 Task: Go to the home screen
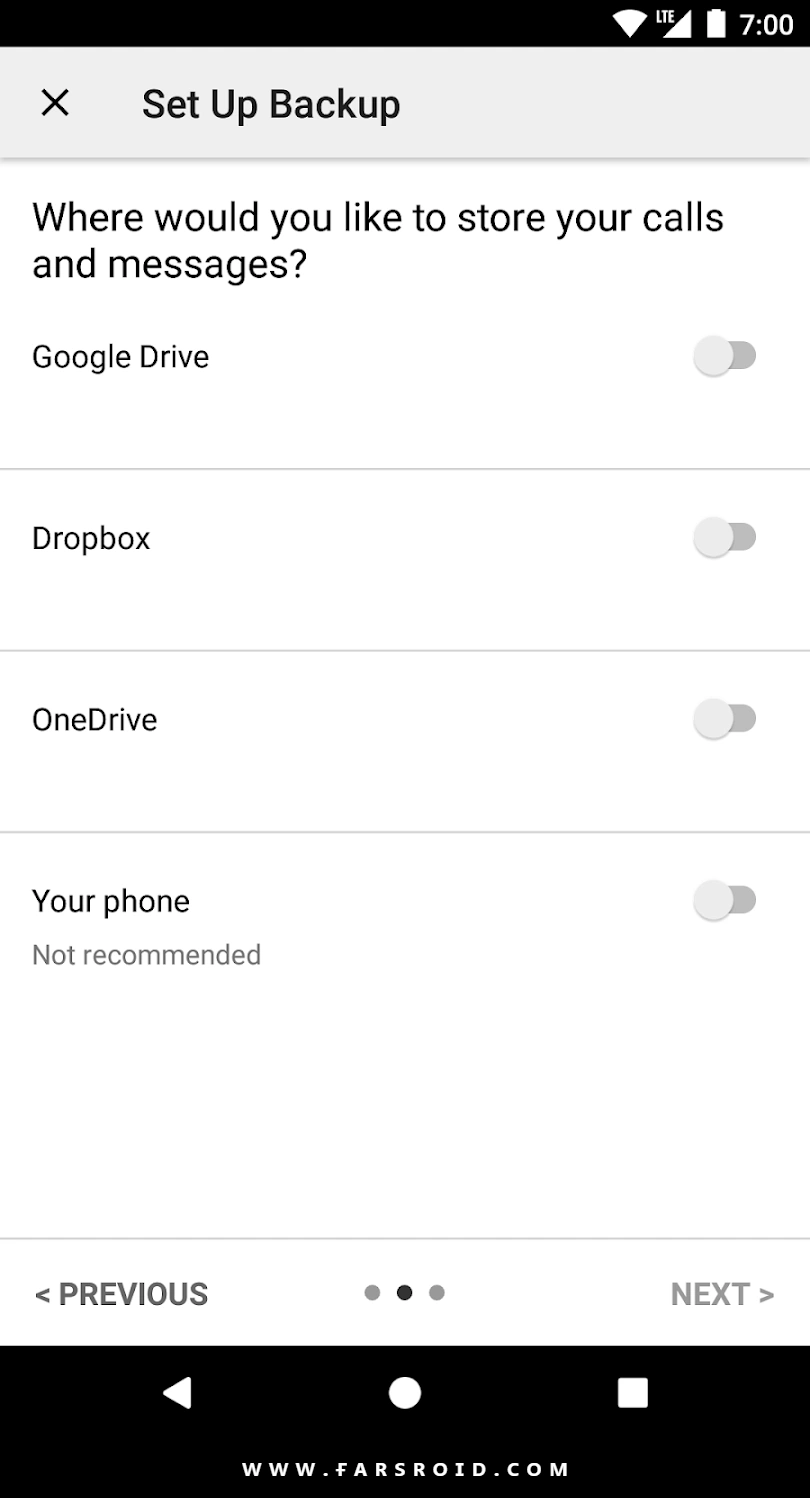pyautogui.click(x=405, y=1392)
